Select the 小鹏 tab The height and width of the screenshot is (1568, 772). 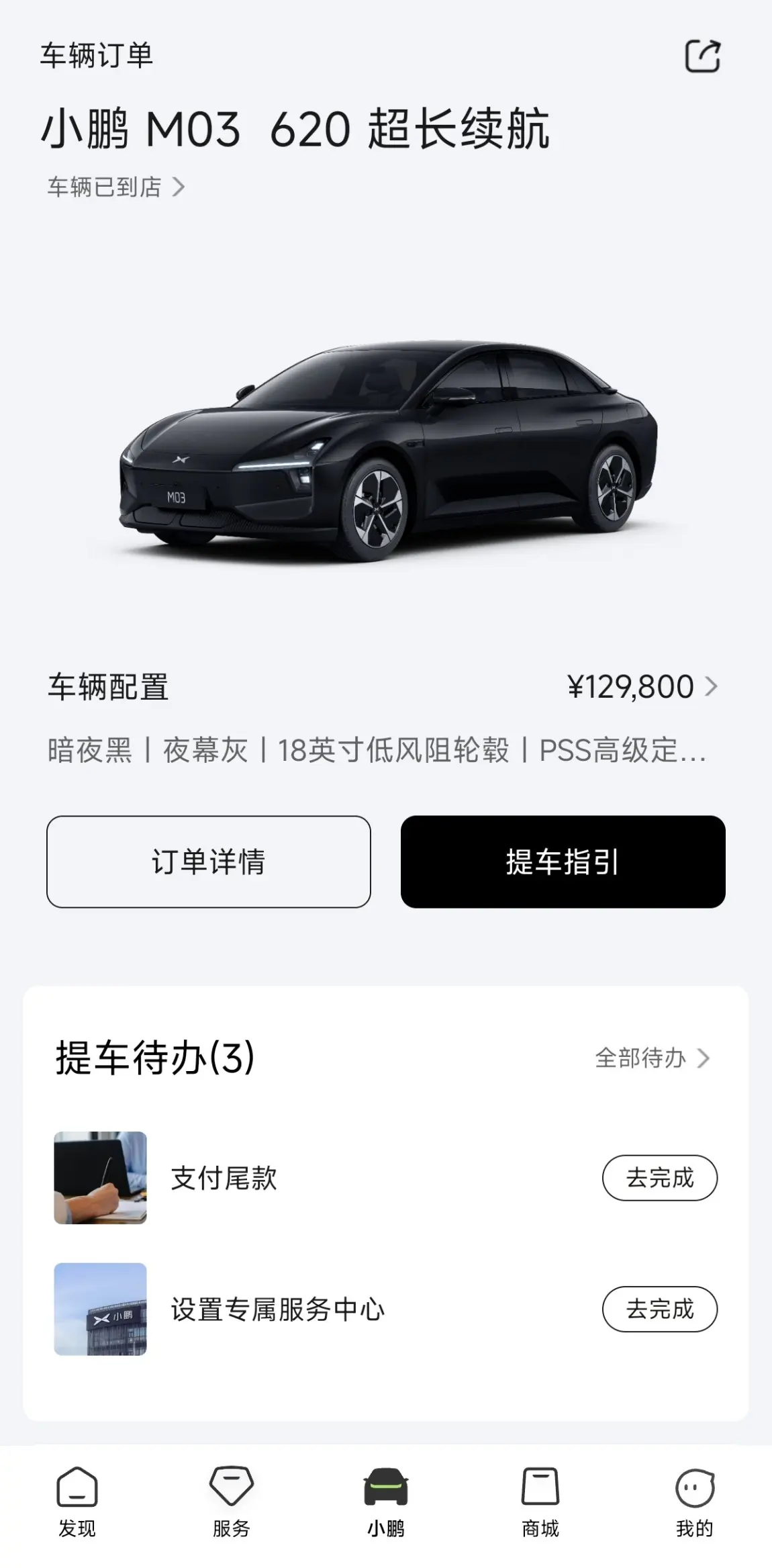[x=386, y=1503]
